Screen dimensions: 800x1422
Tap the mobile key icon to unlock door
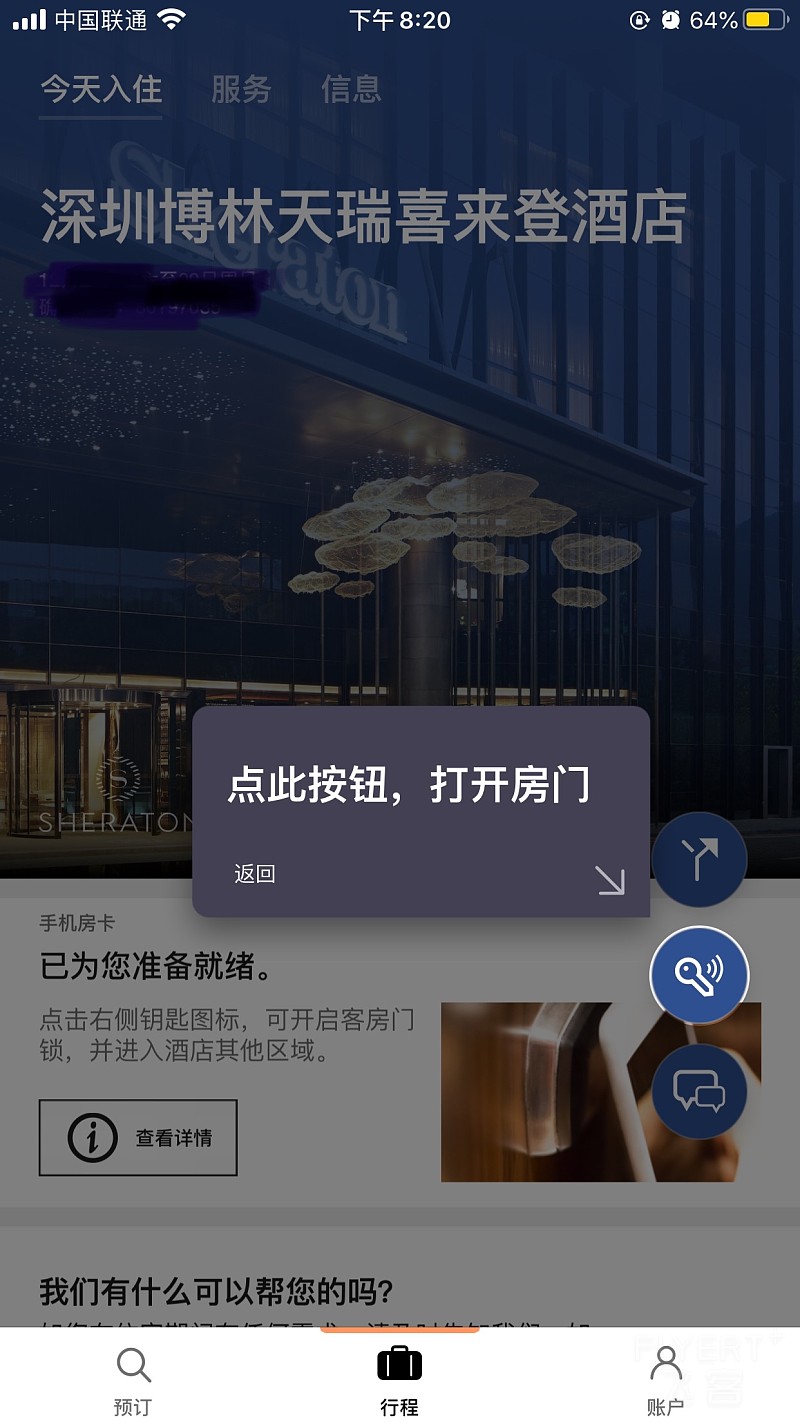699,975
